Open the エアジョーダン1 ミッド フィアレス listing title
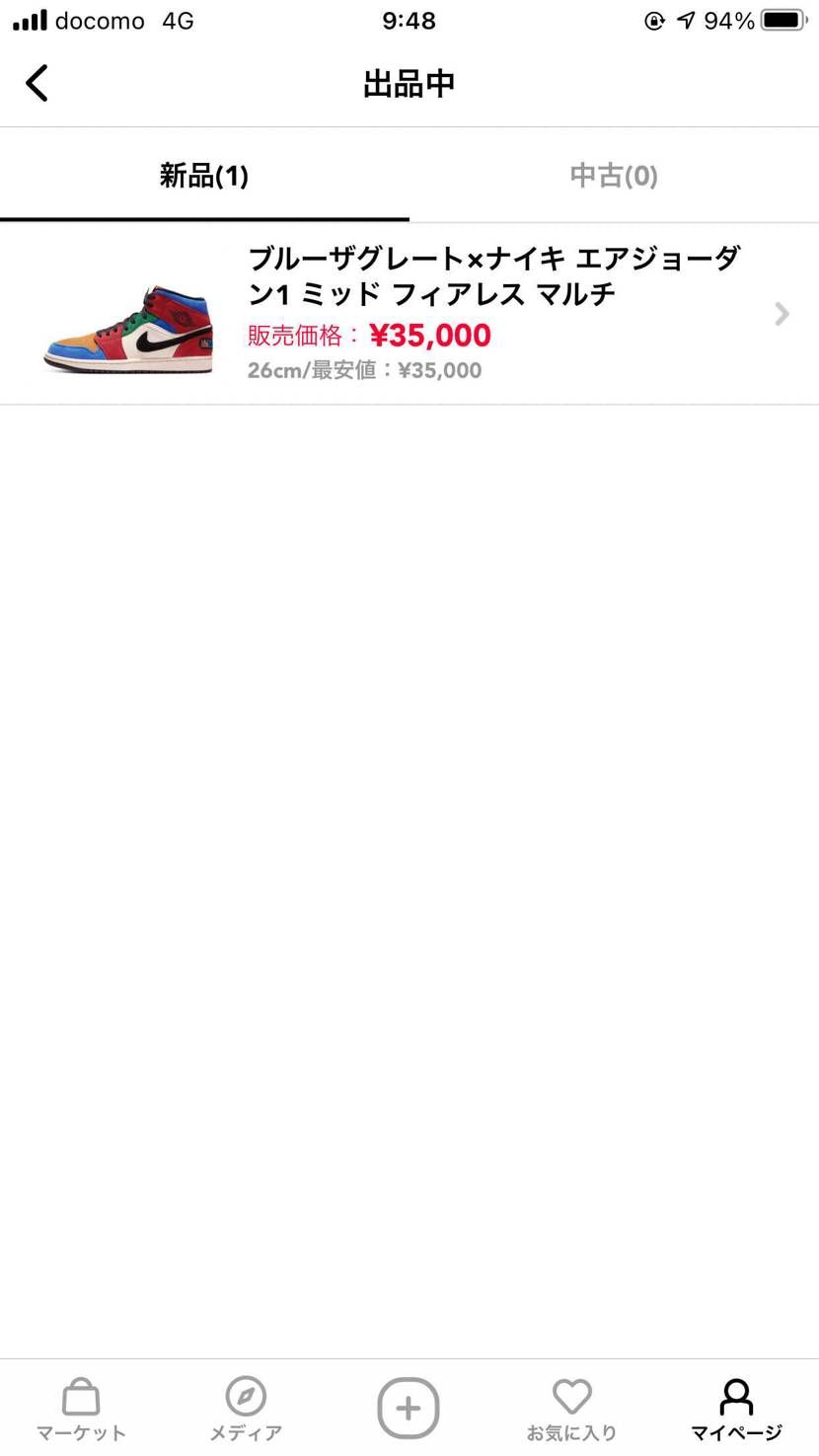 pos(493,274)
